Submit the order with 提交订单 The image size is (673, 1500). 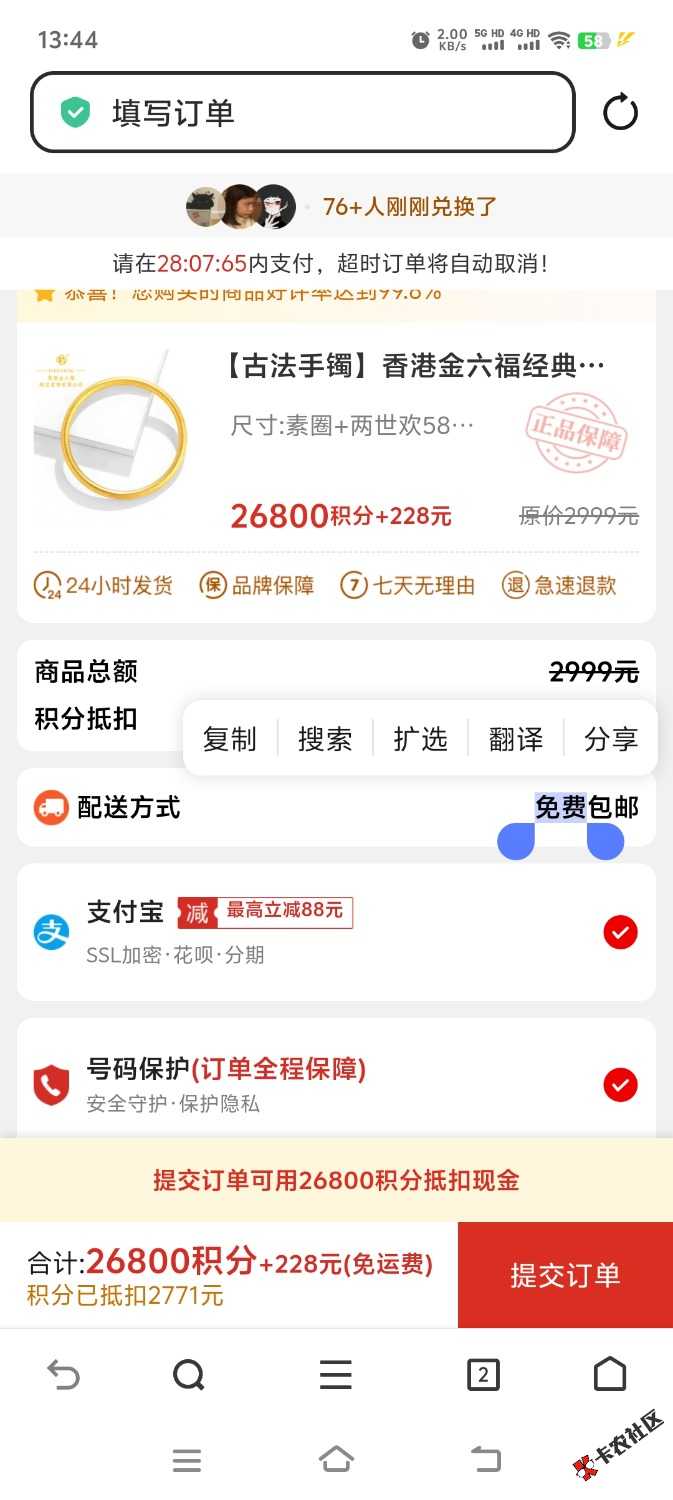pyautogui.click(x=565, y=1275)
